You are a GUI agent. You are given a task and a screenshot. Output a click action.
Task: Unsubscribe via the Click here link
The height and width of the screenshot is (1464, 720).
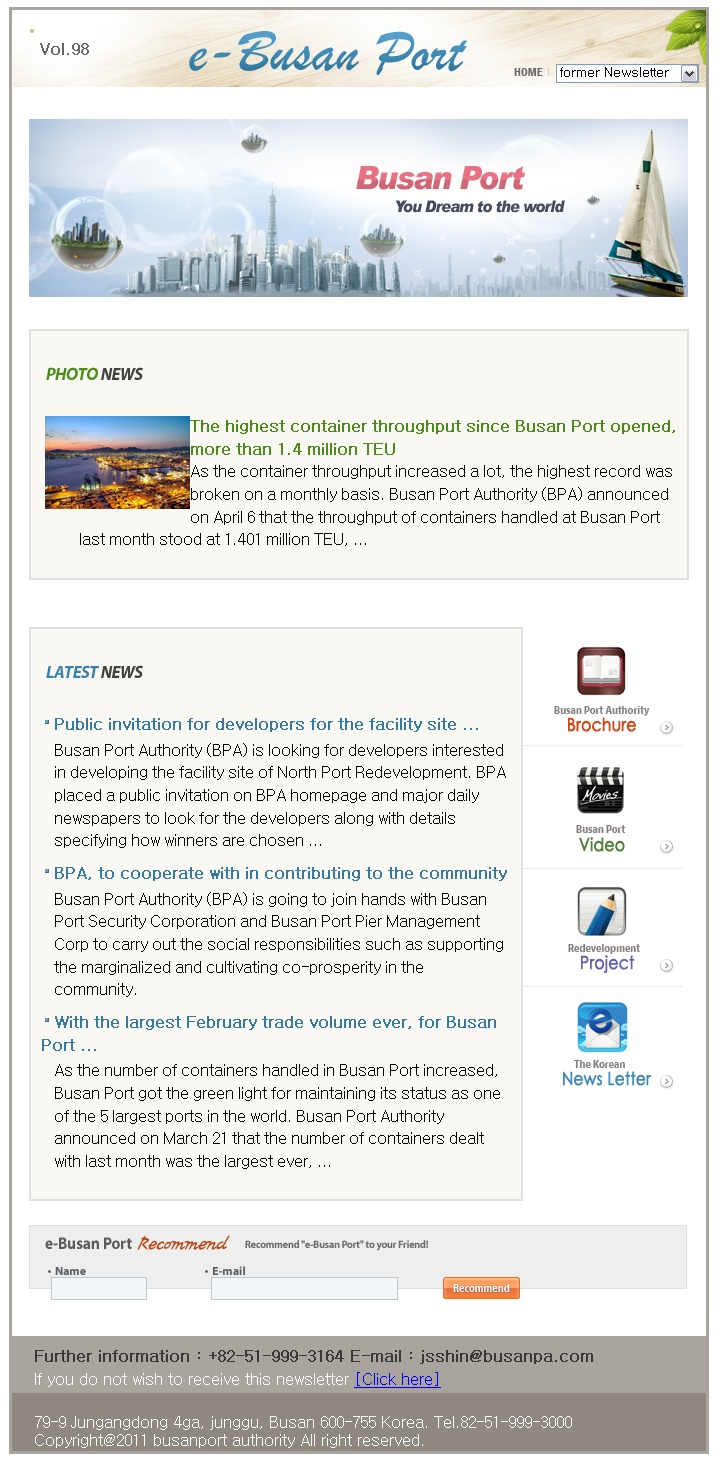point(397,1379)
